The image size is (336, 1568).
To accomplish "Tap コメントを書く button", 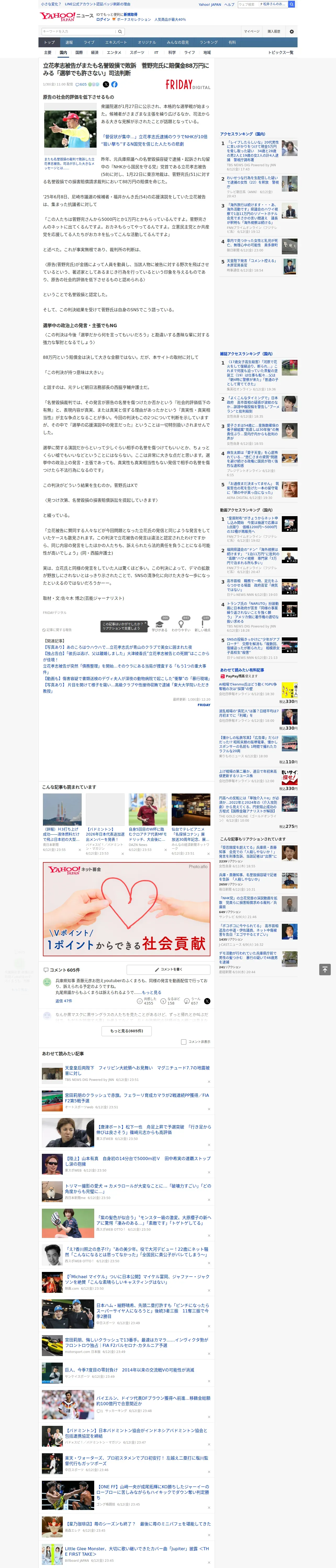I will pos(168,970).
